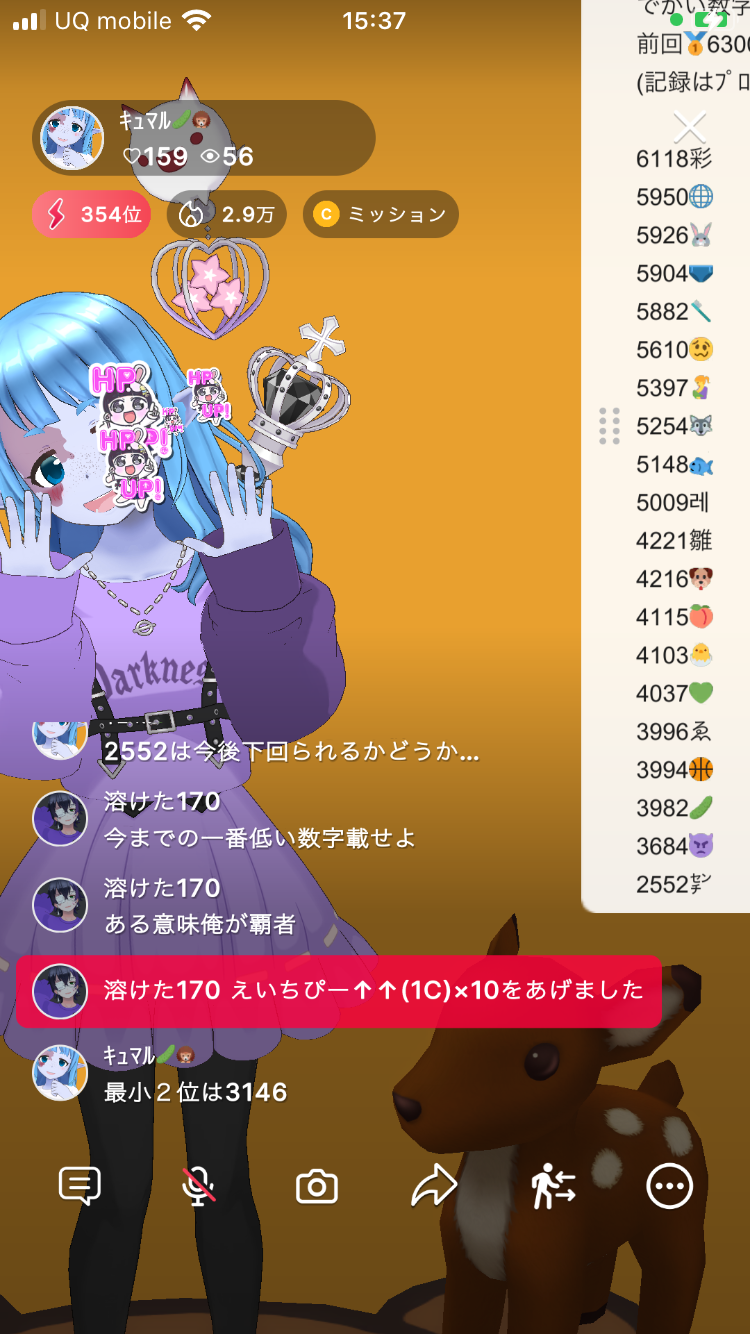Share this live stream
Screen dimensions: 750x1334
434,1187
